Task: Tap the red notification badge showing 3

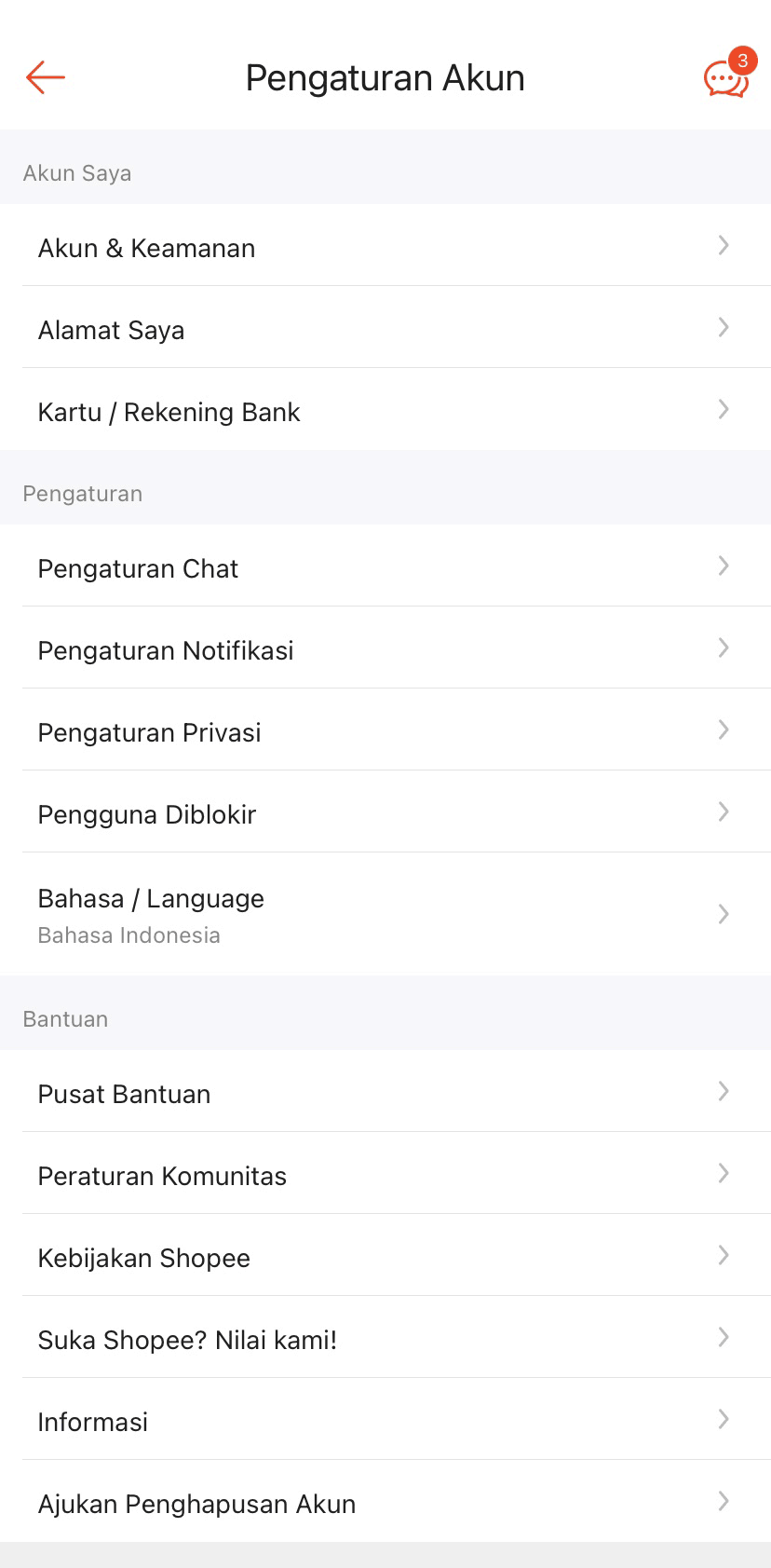Action: coord(742,61)
